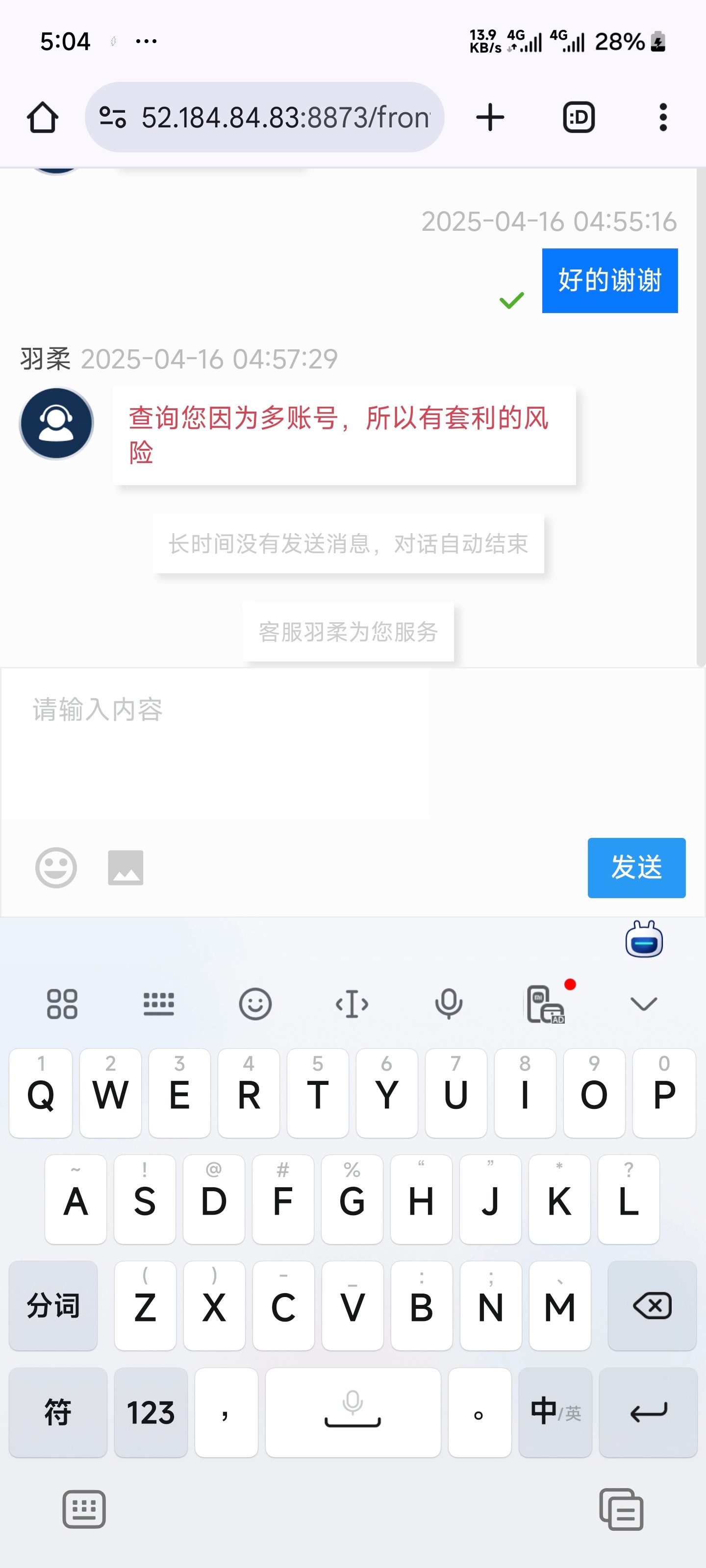Open the keyboard layout switcher
The width and height of the screenshot is (706, 1568).
pos(158,1004)
